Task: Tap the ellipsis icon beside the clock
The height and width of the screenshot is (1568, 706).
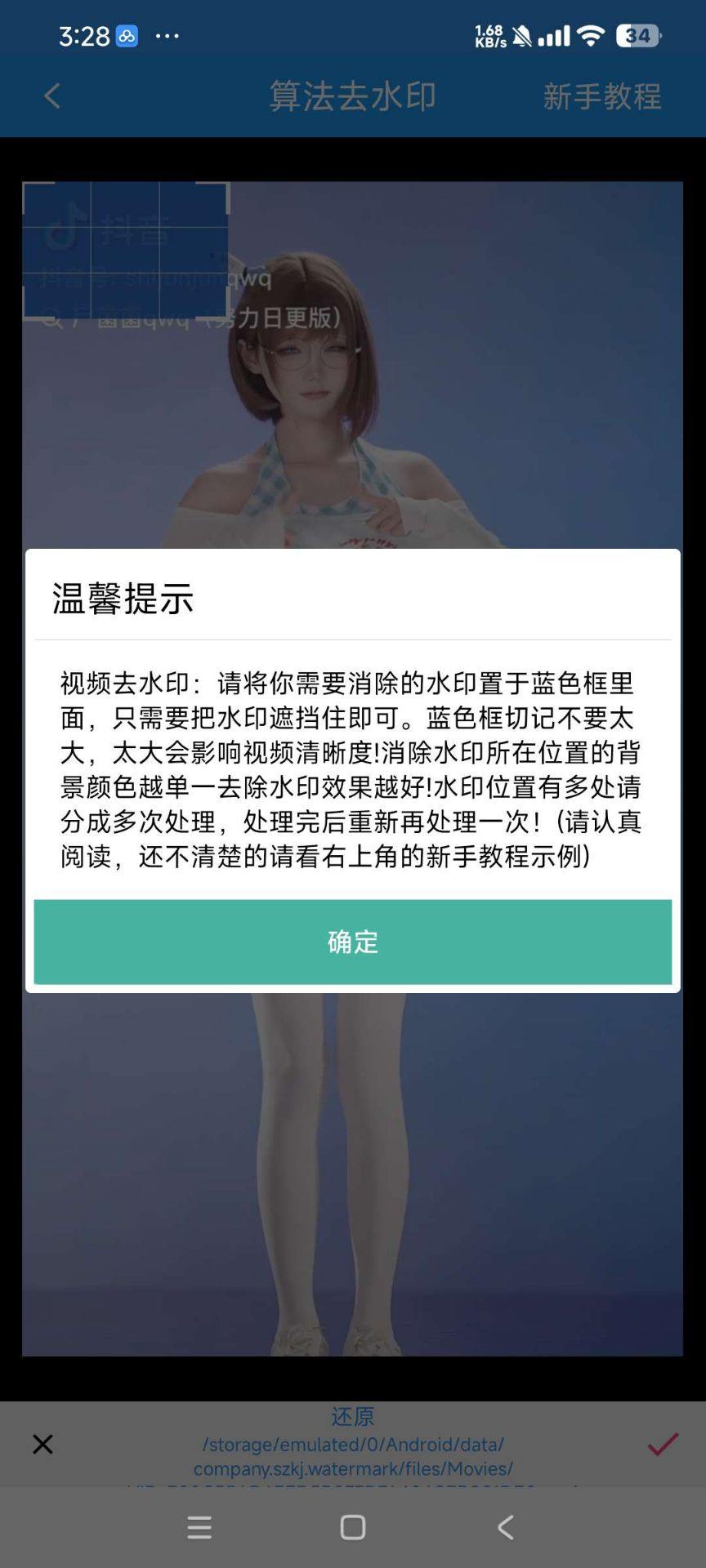Action: (x=166, y=36)
